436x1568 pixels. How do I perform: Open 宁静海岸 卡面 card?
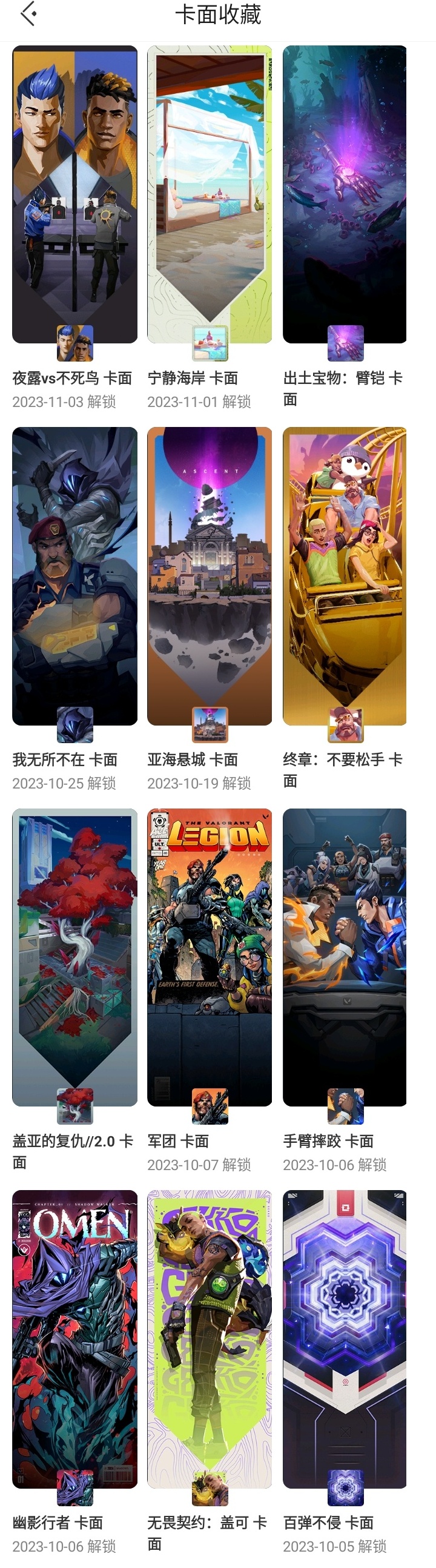(210, 195)
